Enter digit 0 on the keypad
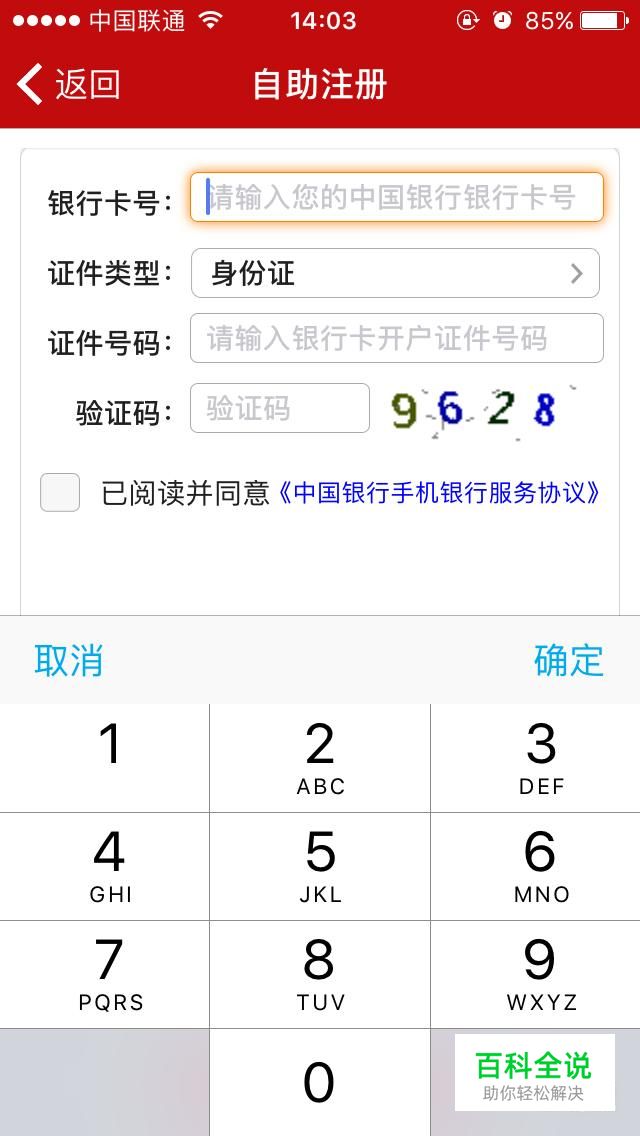 [320, 1082]
